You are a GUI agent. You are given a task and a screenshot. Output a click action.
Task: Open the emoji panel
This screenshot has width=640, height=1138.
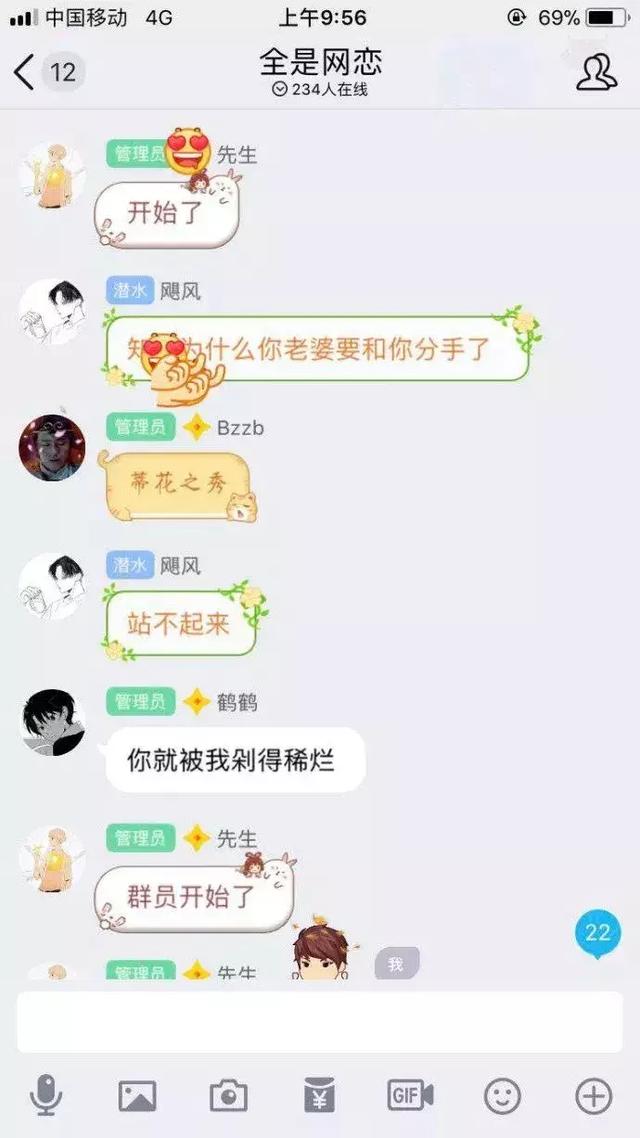(502, 1096)
